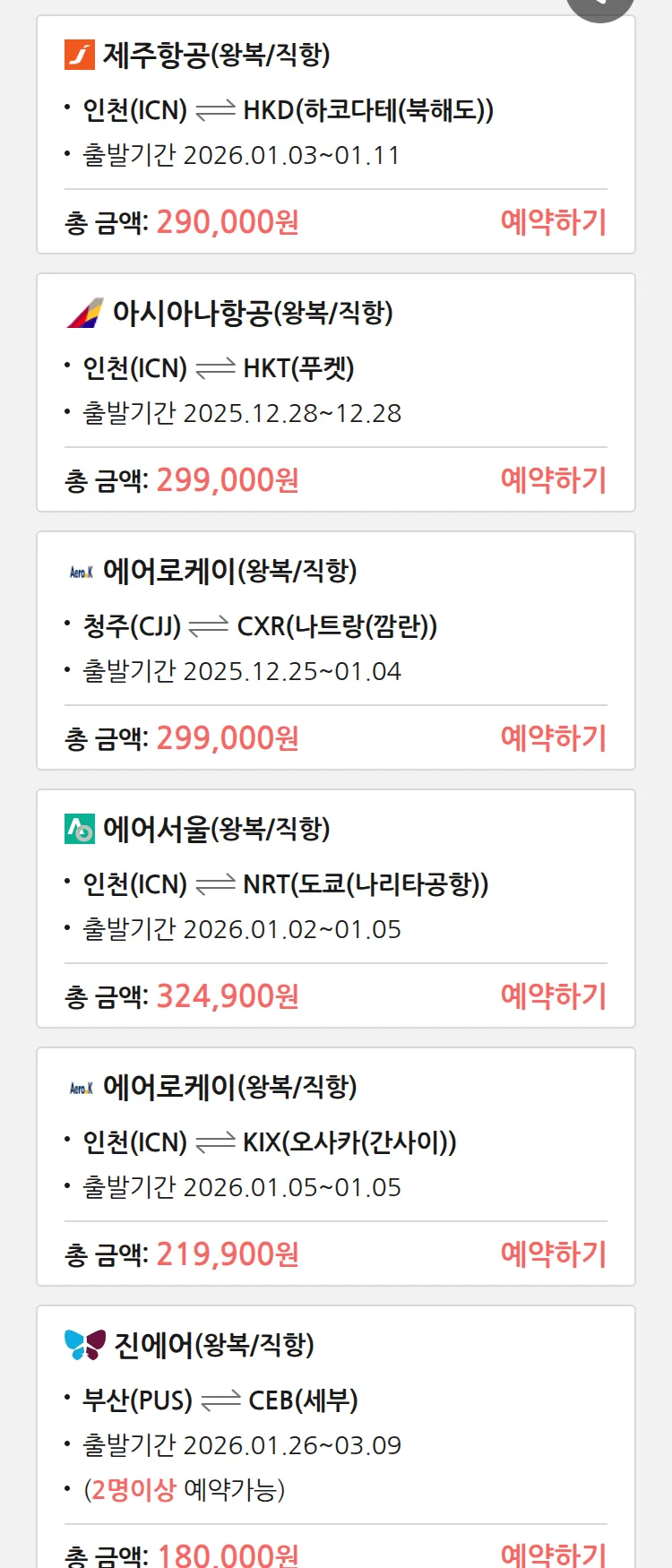The image size is (672, 1568).
Task: Click the Air Seoul logo
Action: point(79,829)
